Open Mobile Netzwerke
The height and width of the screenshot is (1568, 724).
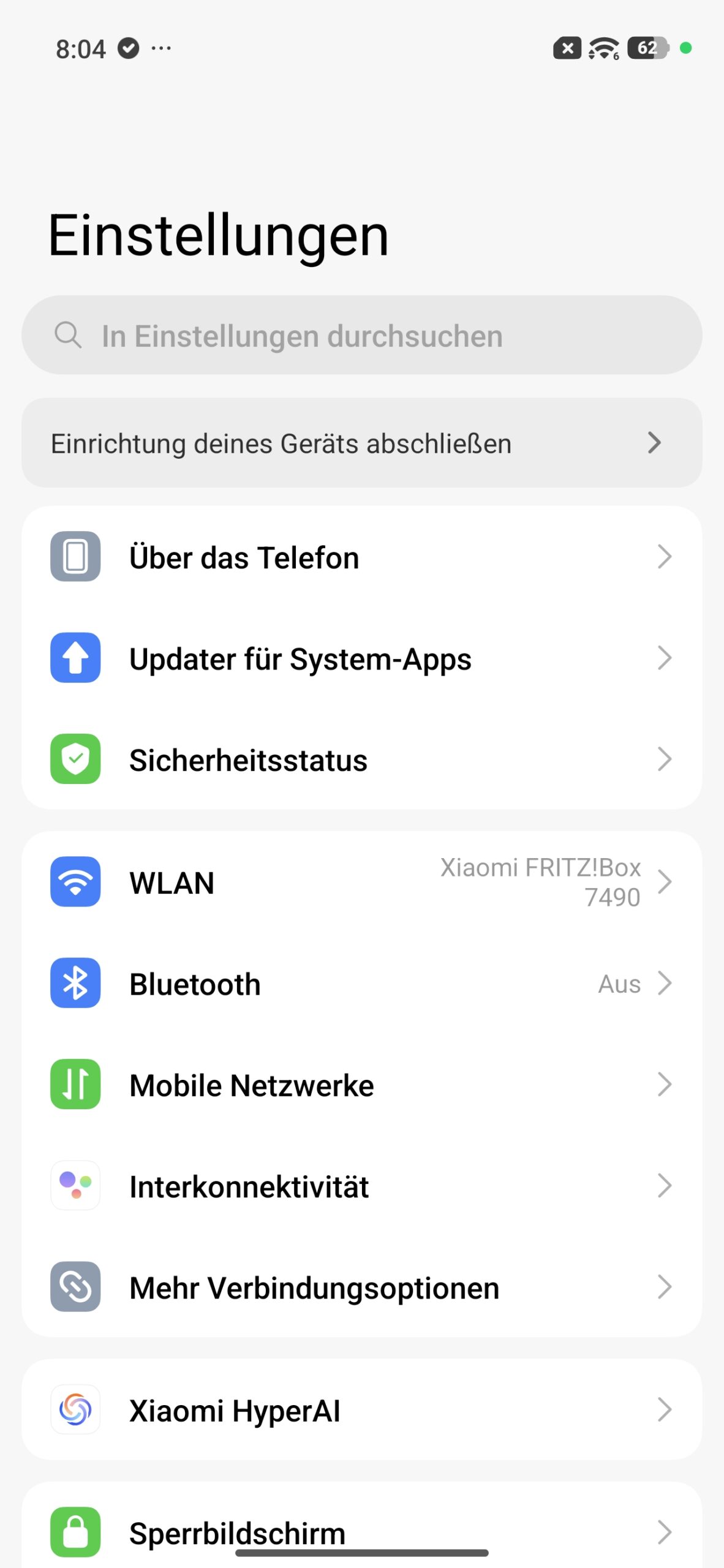click(x=361, y=1085)
